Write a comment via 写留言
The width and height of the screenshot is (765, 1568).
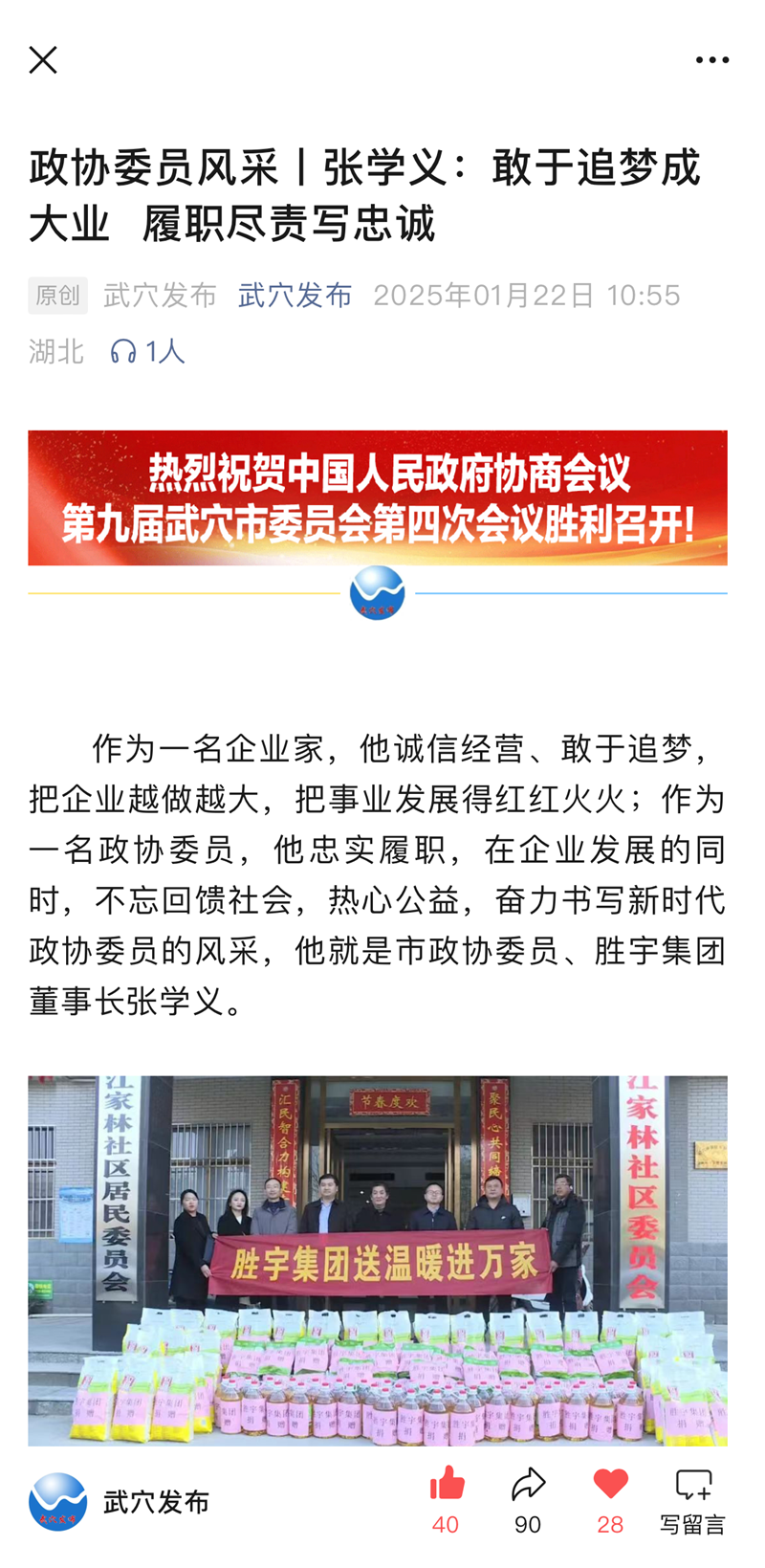[693, 1499]
